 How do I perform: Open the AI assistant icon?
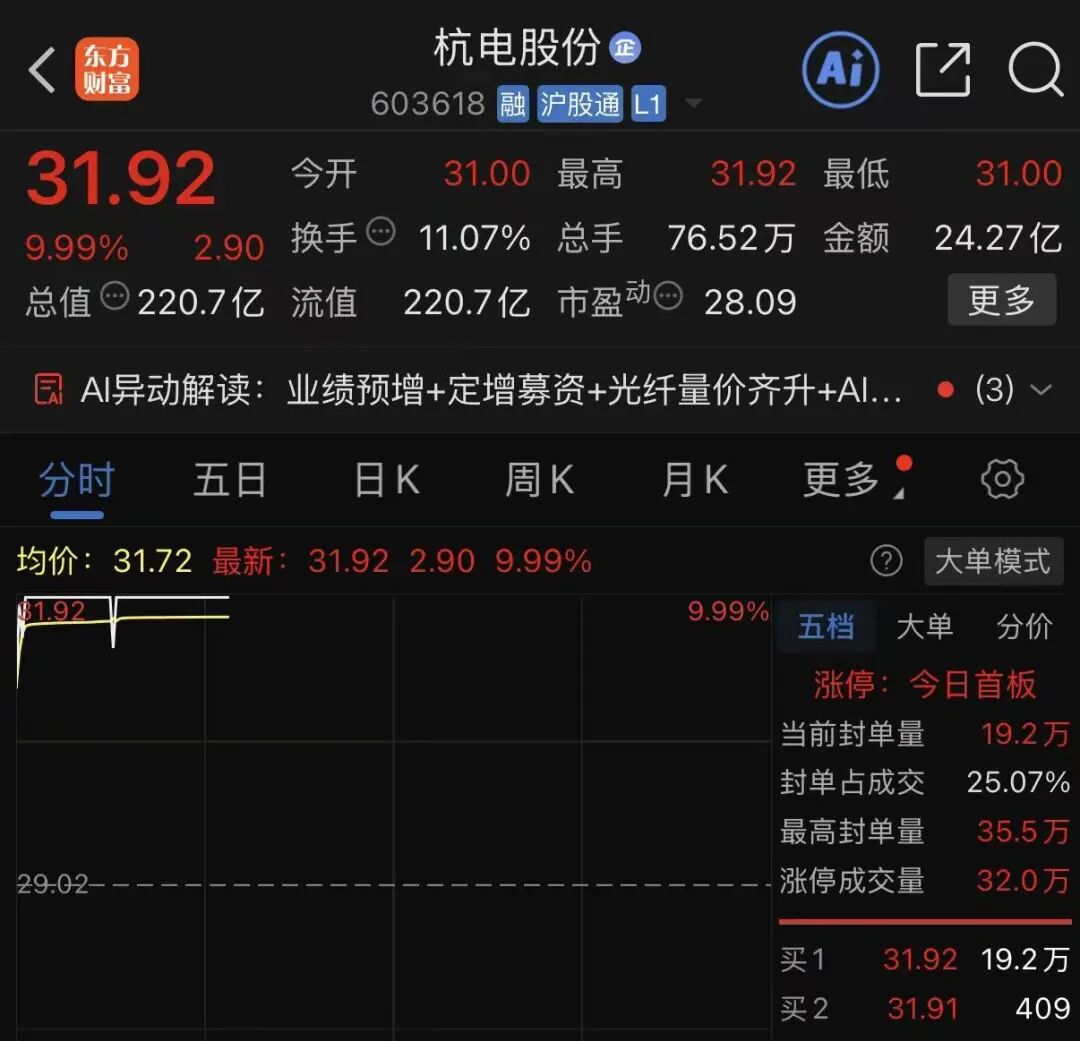[840, 70]
